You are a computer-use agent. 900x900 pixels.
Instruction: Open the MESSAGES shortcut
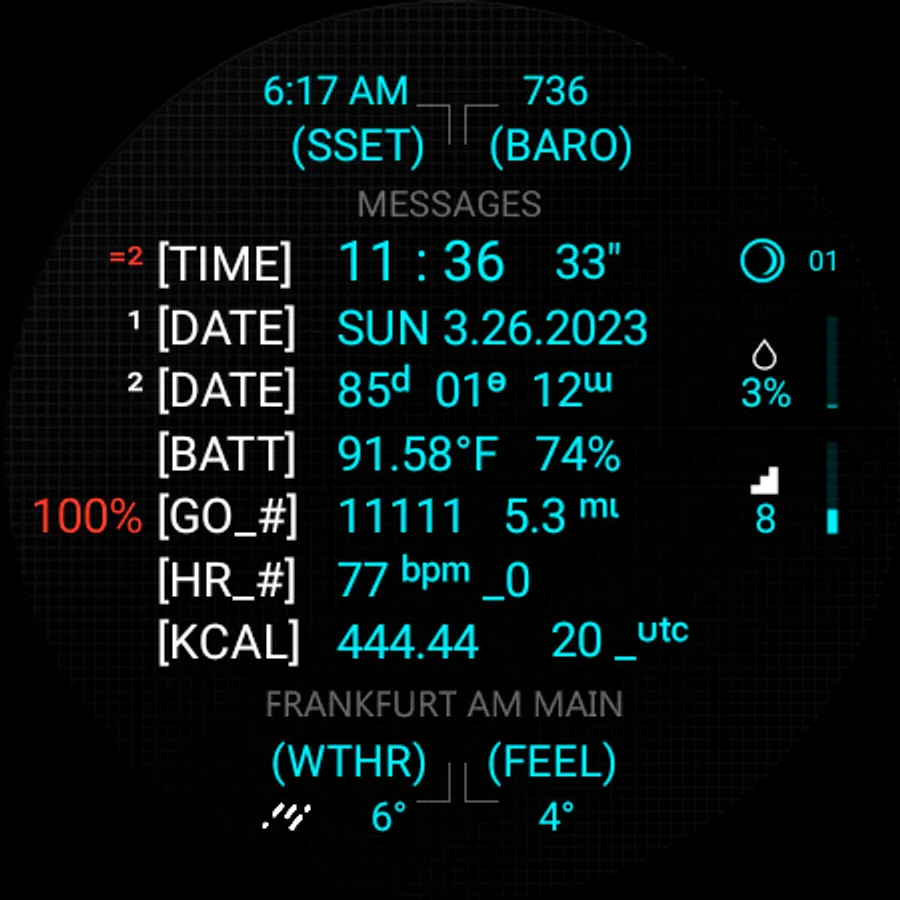[x=449, y=204]
